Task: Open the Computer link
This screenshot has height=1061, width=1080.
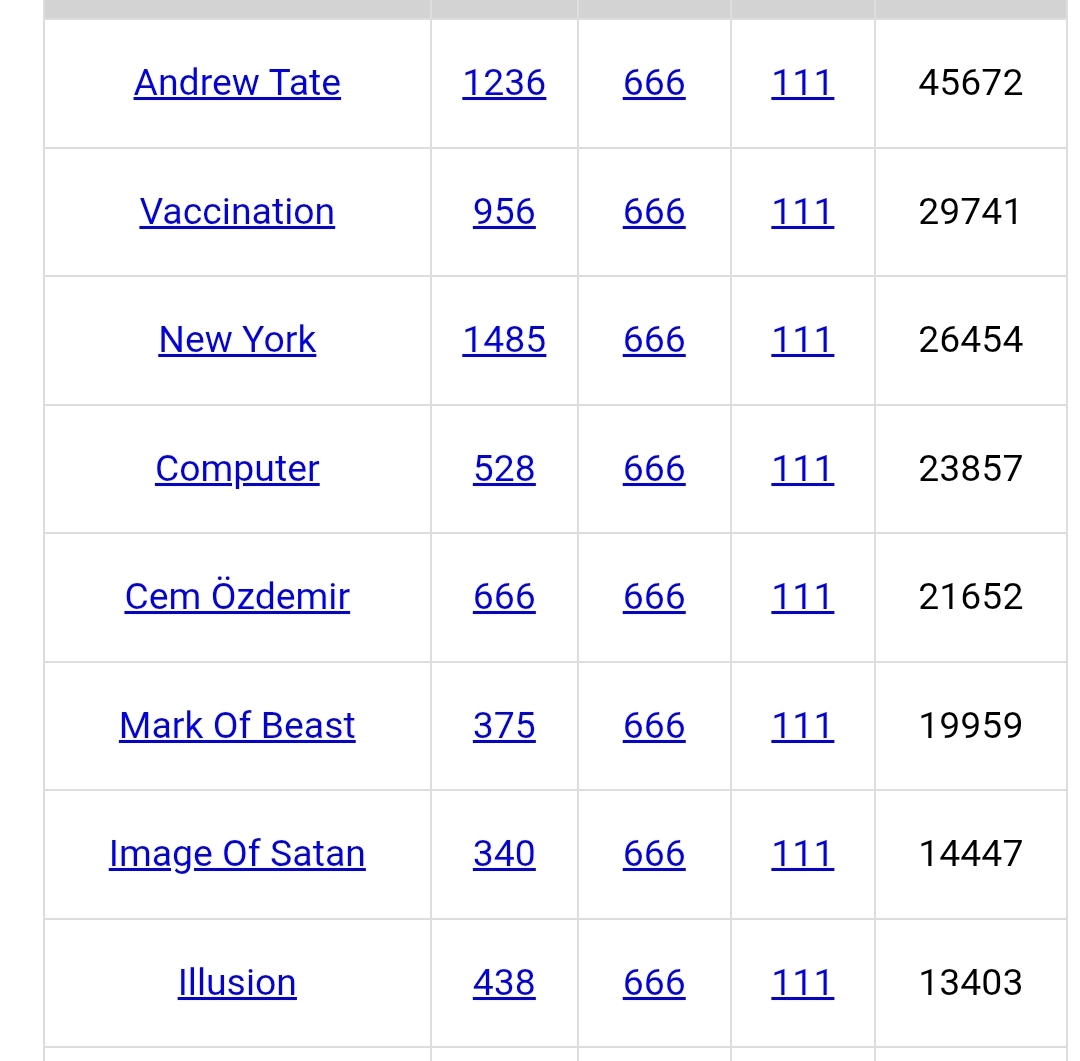Action: pos(237,469)
